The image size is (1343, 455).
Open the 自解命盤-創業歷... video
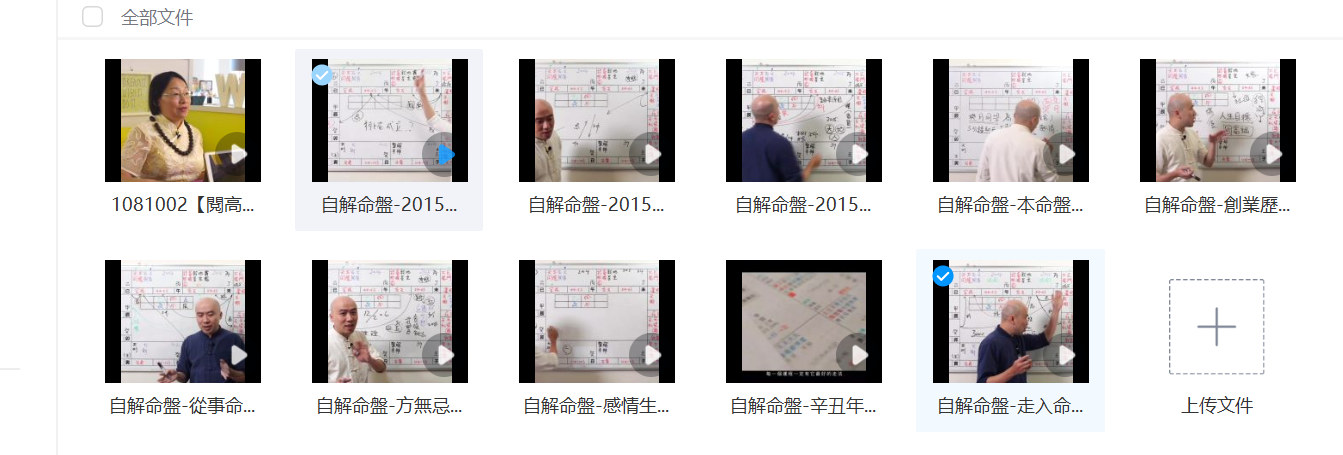(x=1217, y=120)
